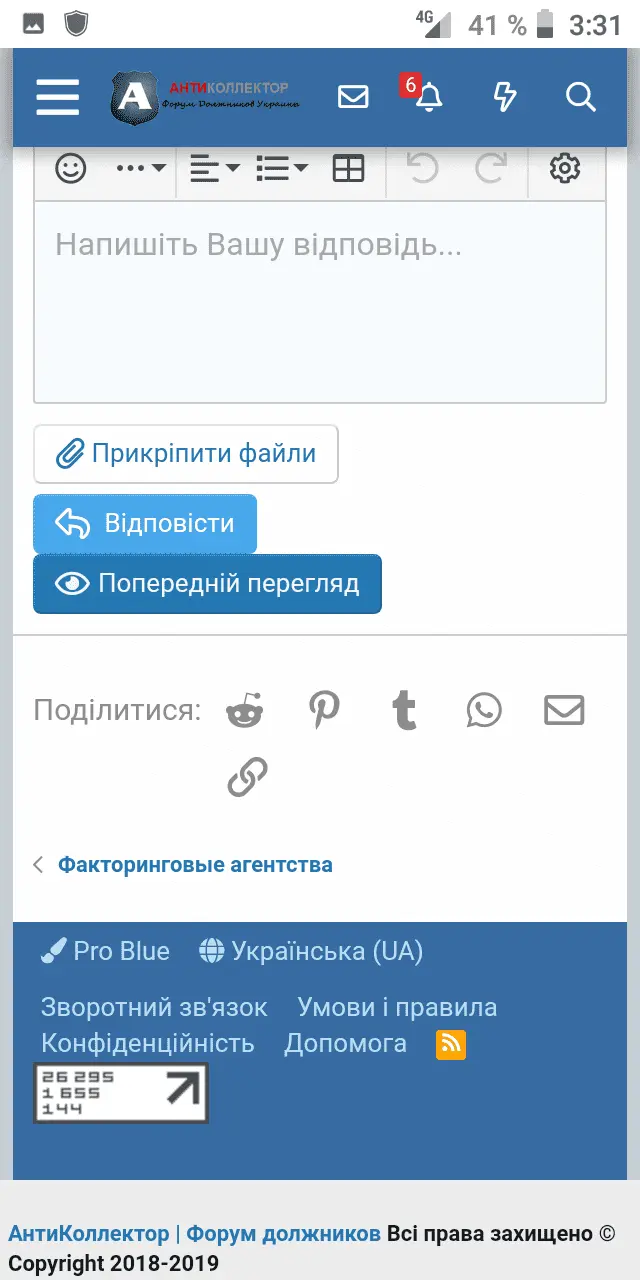The width and height of the screenshot is (640, 1280).
Task: Submit reply with Відповісти button
Action: (145, 523)
